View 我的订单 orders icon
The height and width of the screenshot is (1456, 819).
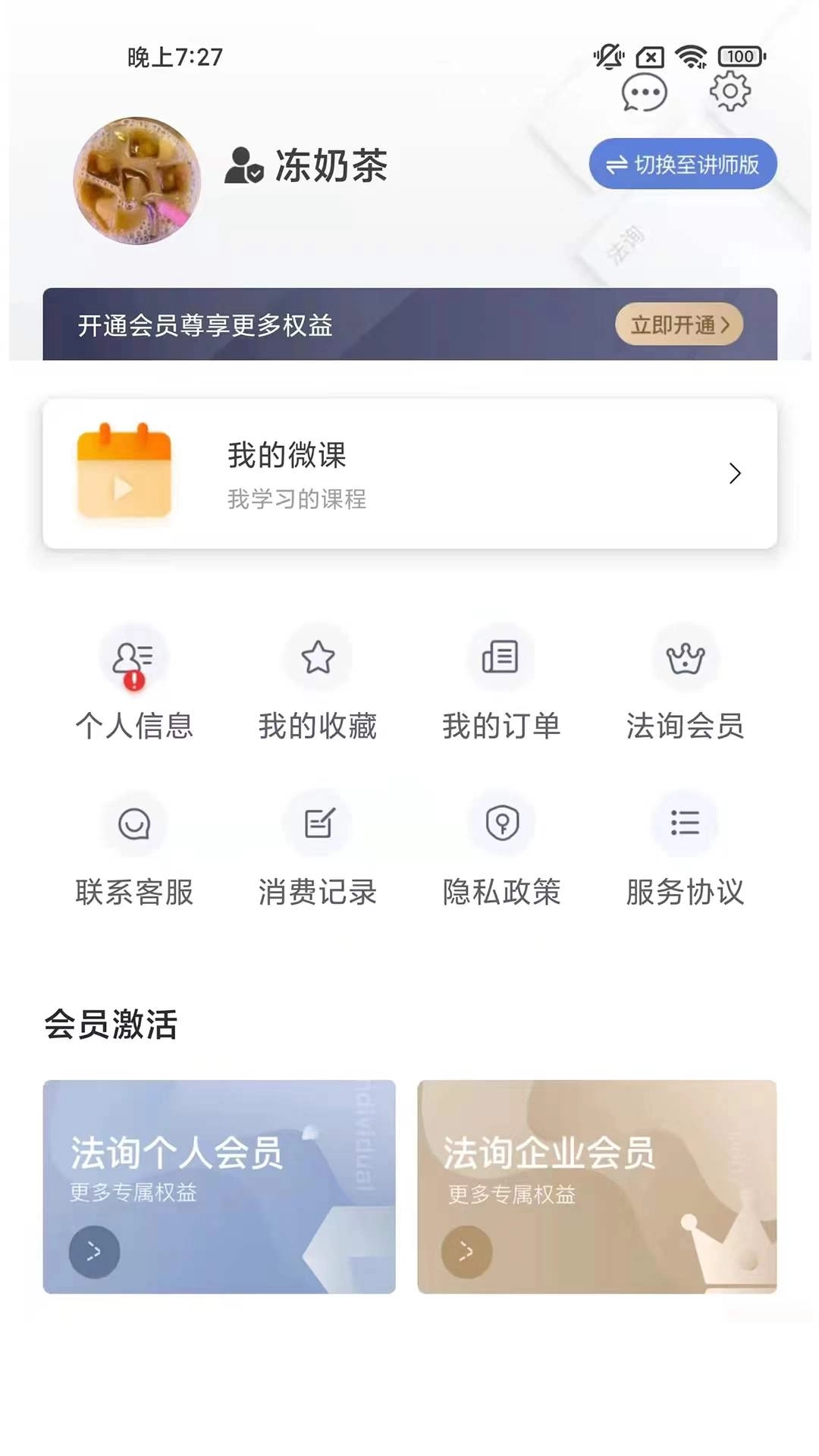coord(501,658)
